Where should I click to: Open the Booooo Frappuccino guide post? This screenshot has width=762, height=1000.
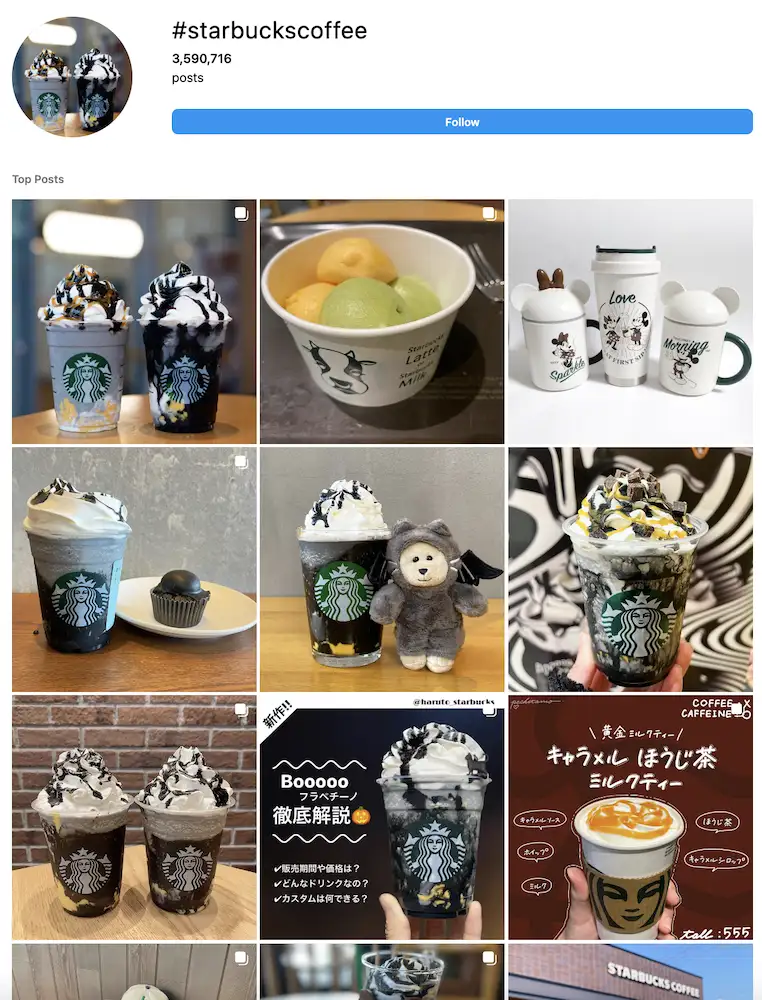pos(381,817)
